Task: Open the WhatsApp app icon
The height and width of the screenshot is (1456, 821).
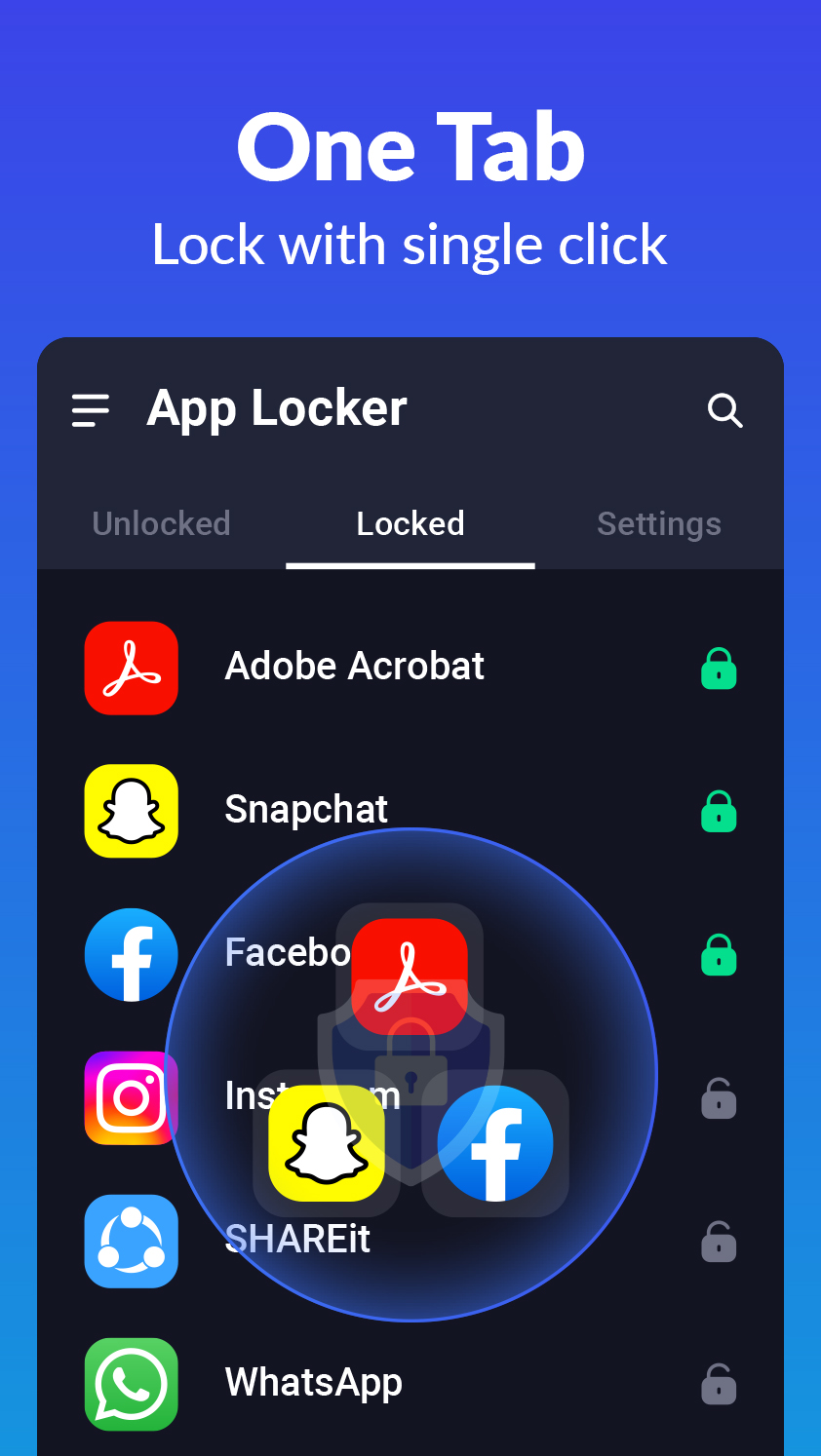Action: [131, 1384]
